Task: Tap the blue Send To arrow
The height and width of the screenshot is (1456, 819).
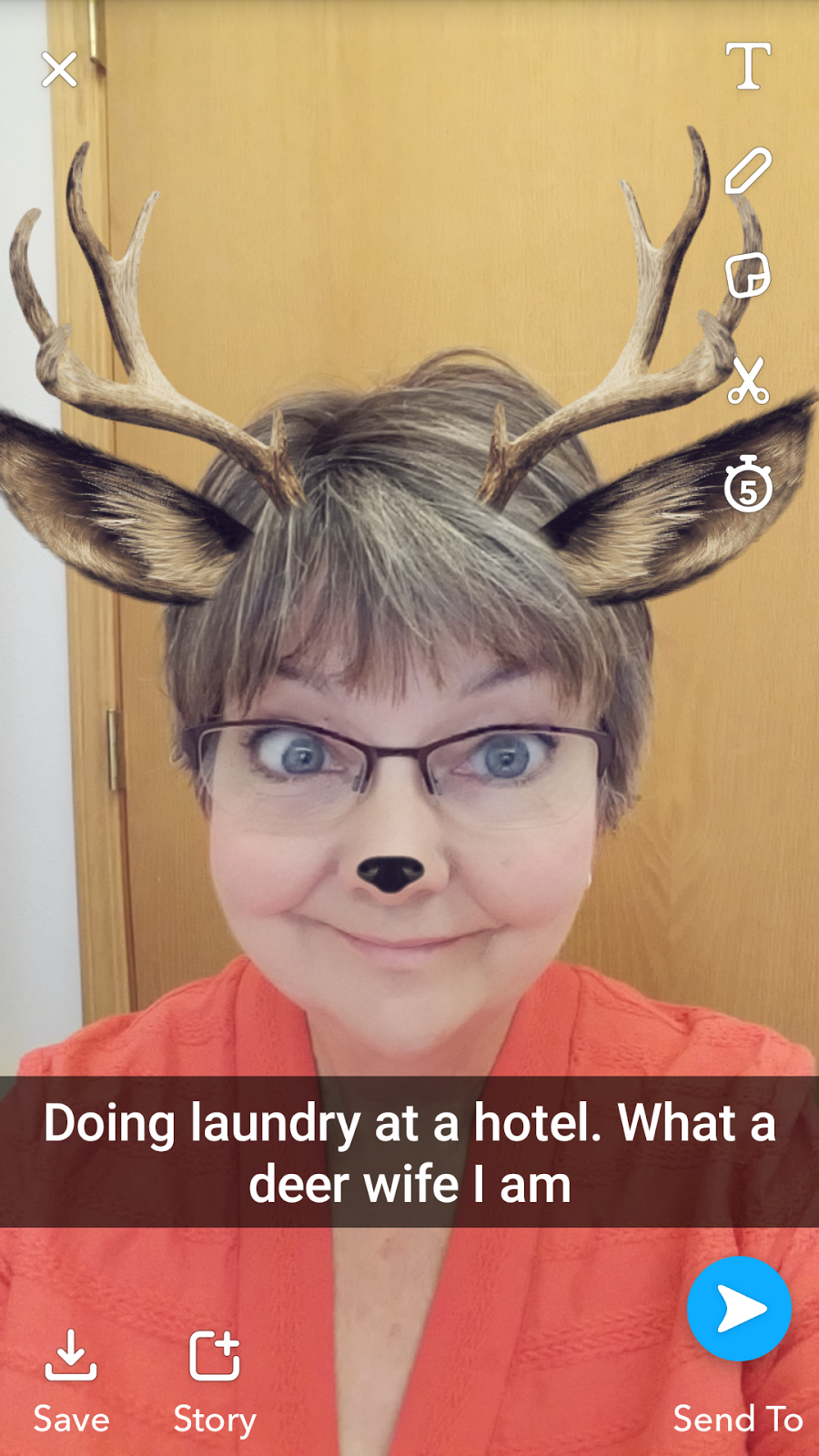Action: [739, 1309]
